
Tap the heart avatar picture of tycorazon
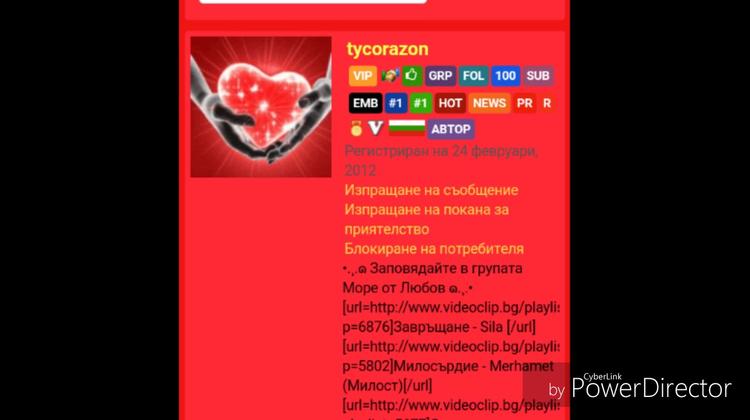[260, 107]
